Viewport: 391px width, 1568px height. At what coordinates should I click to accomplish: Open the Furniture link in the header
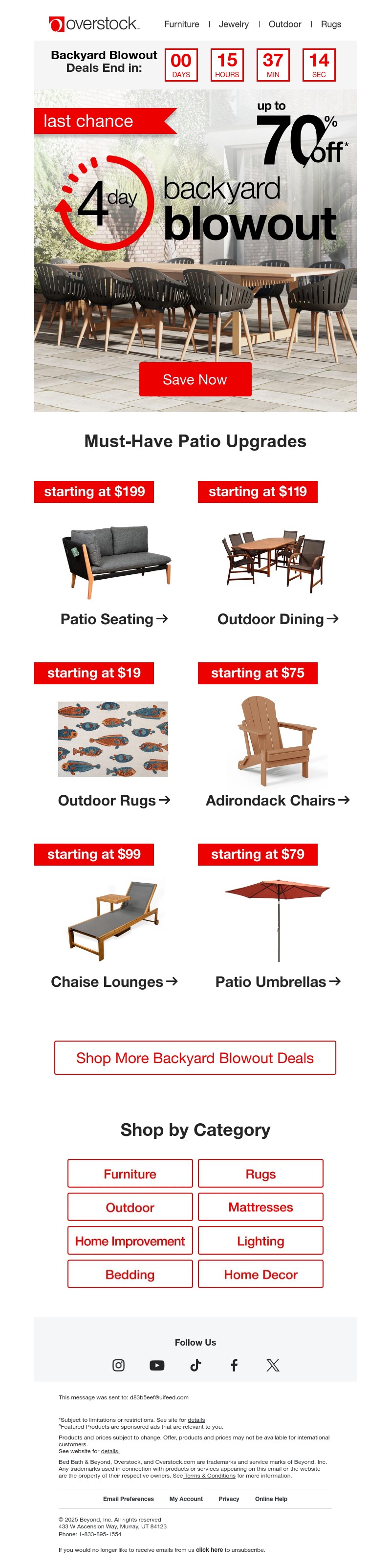[181, 24]
